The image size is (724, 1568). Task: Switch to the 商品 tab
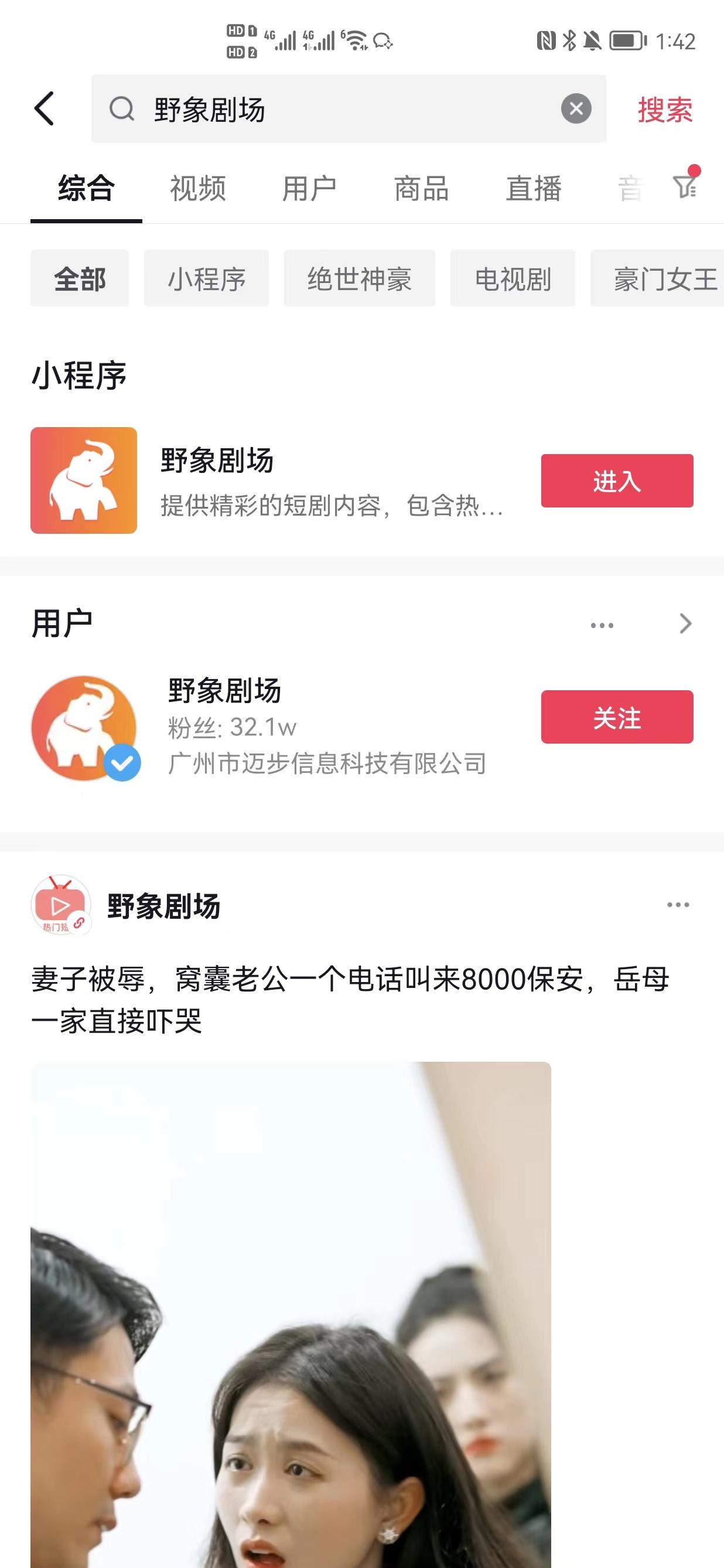[421, 188]
